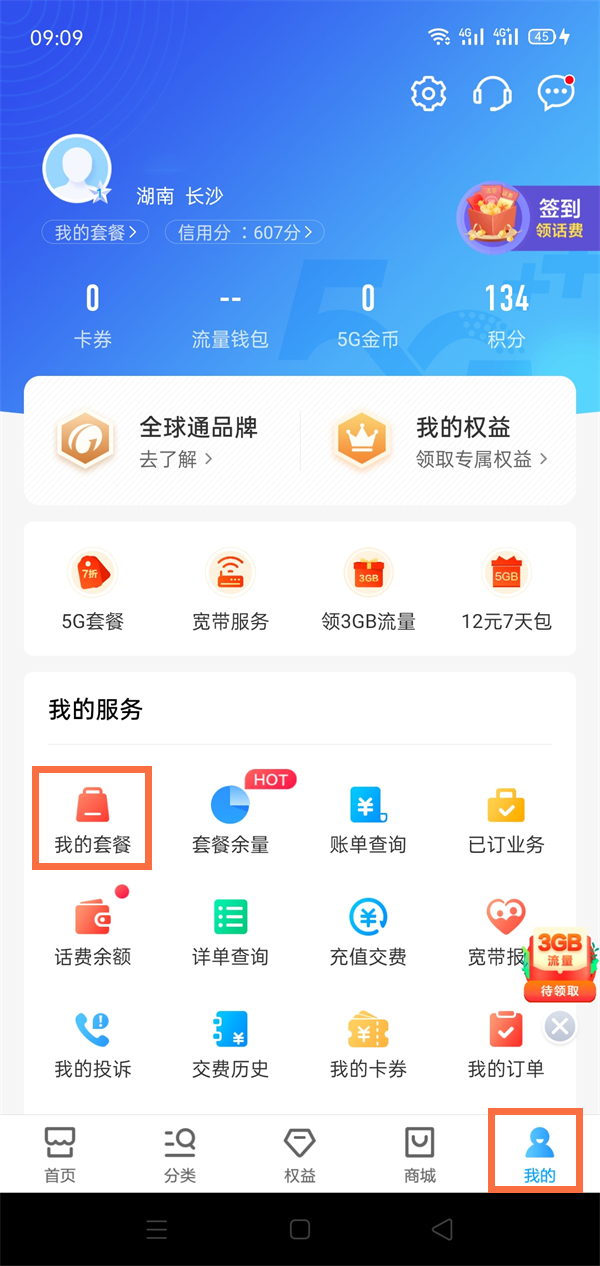Switch to the 商城 tab
600x1266 pixels.
[420, 1154]
